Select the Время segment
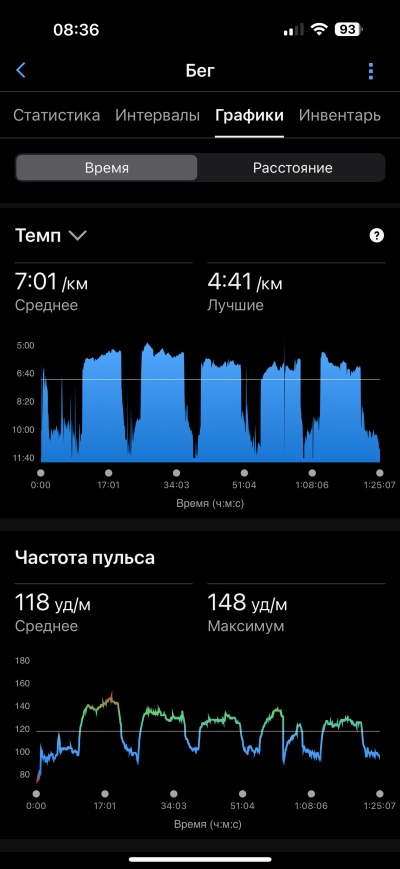The image size is (400, 869). (x=106, y=168)
